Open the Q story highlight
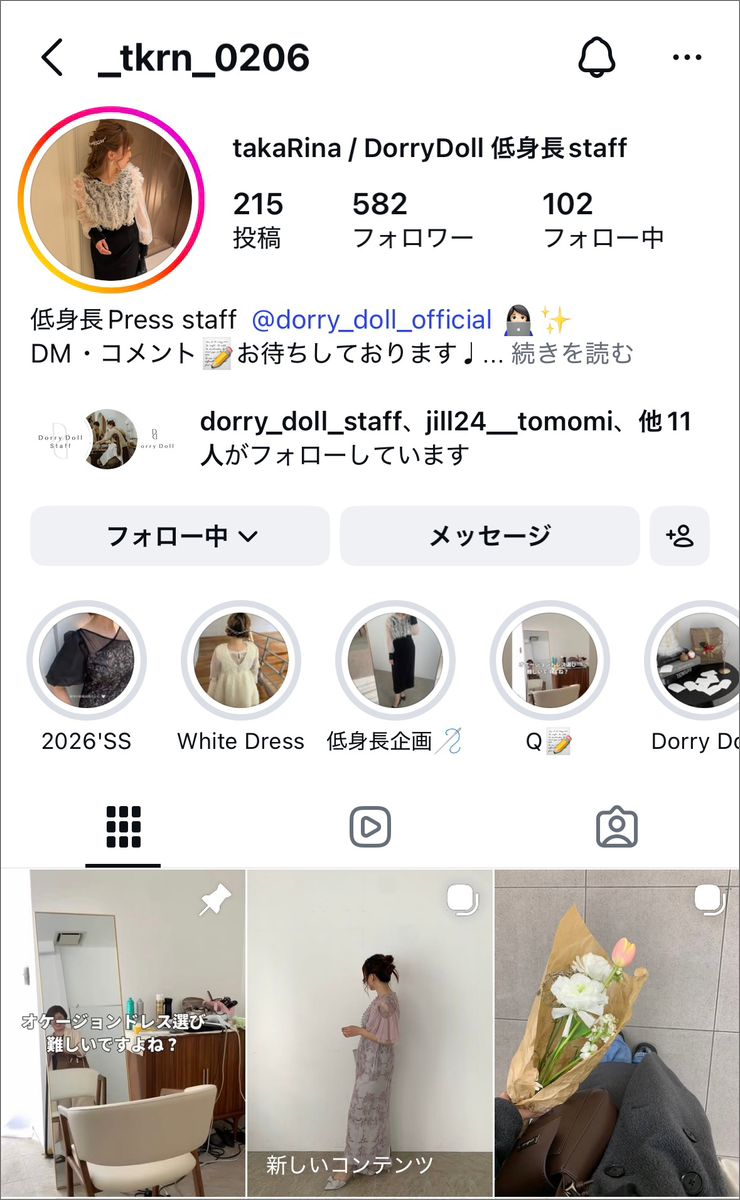The height and width of the screenshot is (1200, 740). click(549, 661)
